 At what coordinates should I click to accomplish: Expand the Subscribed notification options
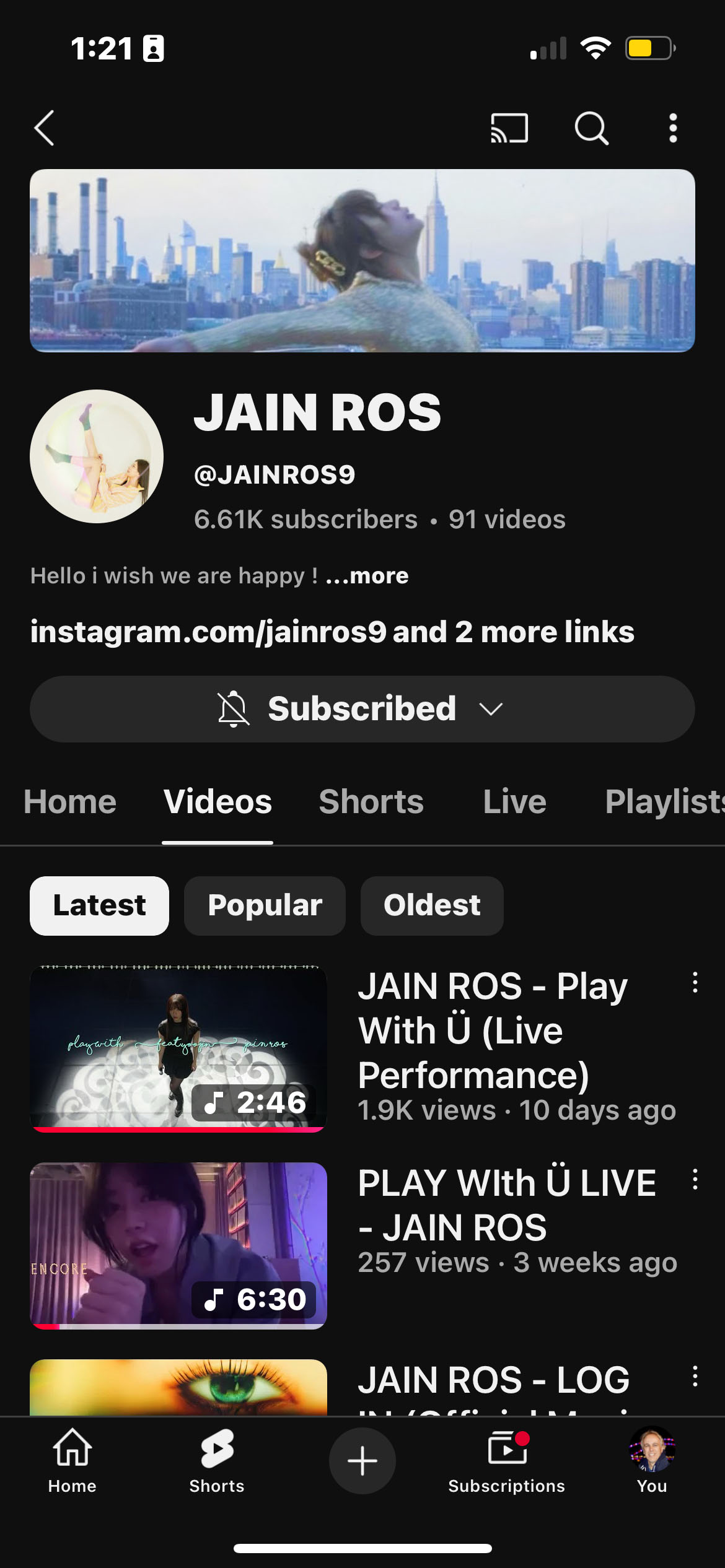[491, 709]
